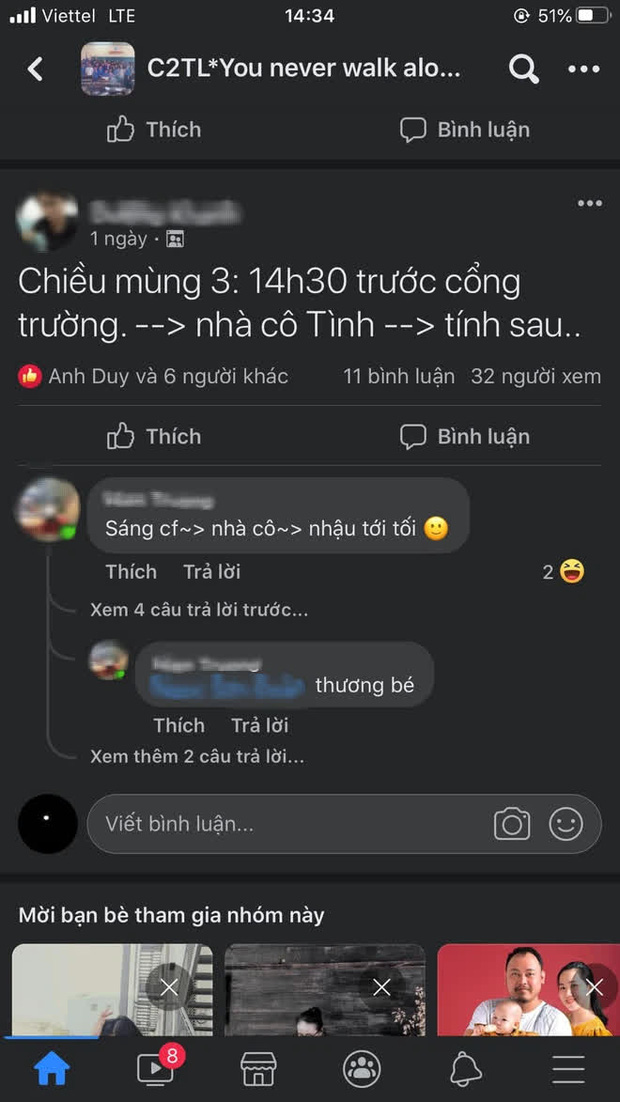Switch to the Watch video tab
Screen dimensions: 620x1102
click(156, 1068)
